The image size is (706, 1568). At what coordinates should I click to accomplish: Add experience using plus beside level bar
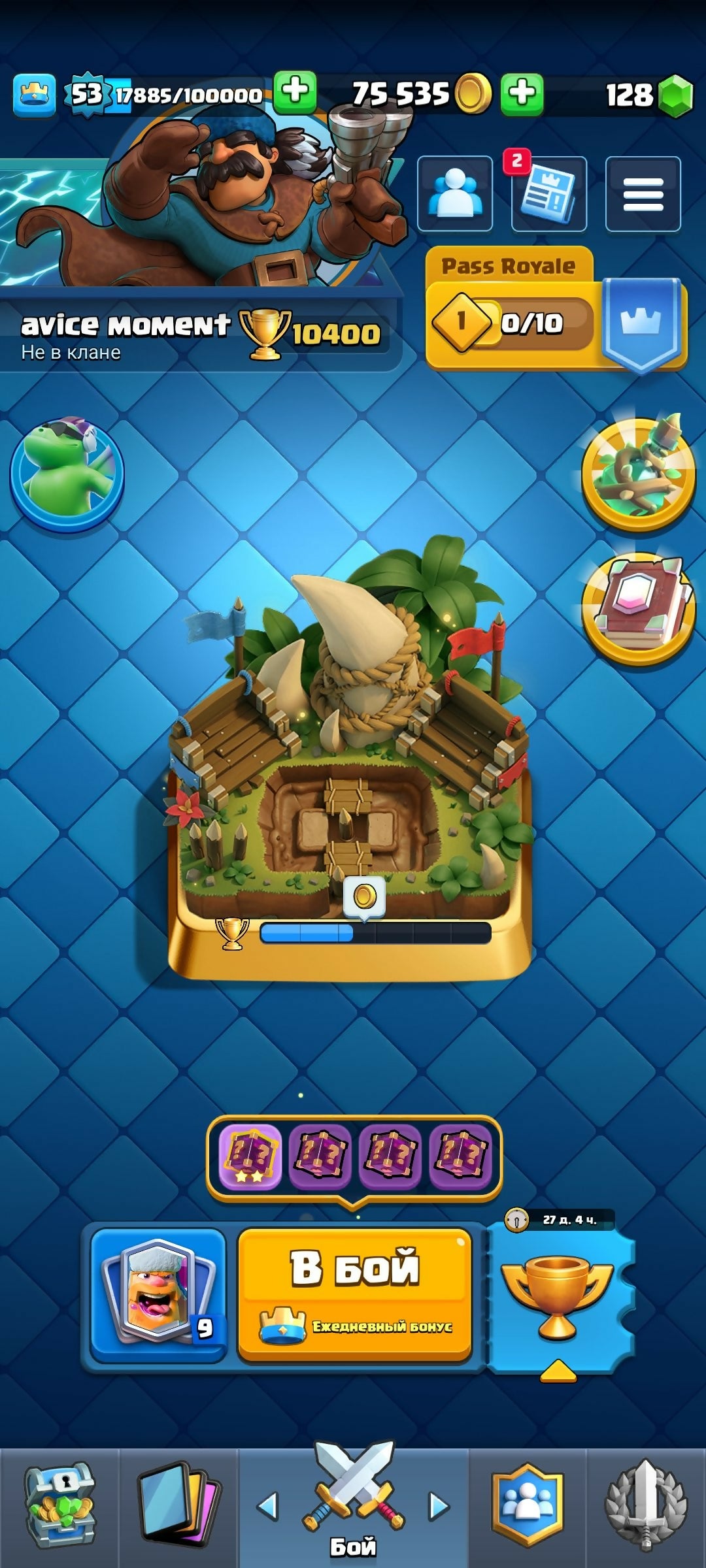tap(295, 92)
